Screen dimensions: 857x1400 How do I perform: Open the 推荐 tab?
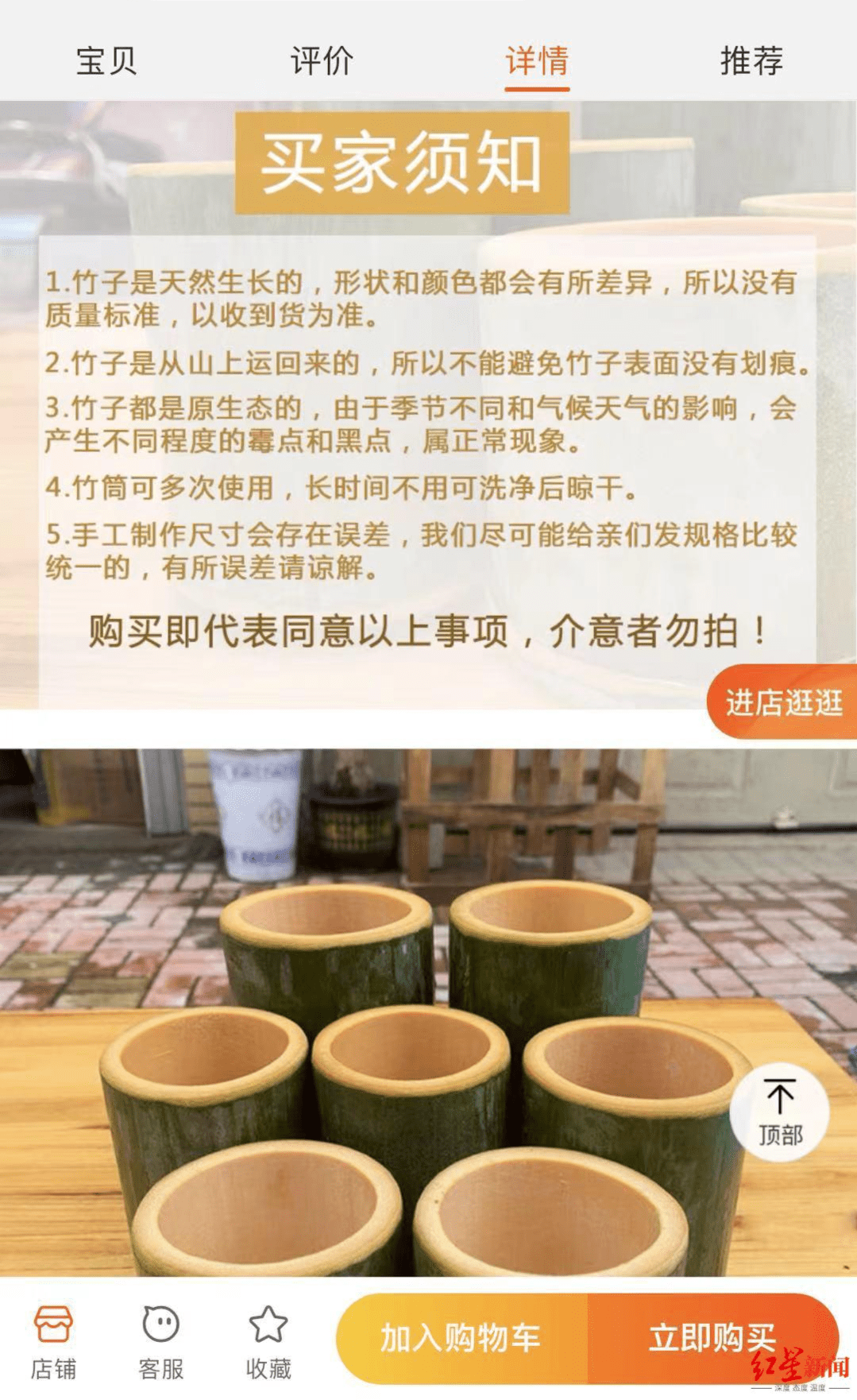point(751,60)
